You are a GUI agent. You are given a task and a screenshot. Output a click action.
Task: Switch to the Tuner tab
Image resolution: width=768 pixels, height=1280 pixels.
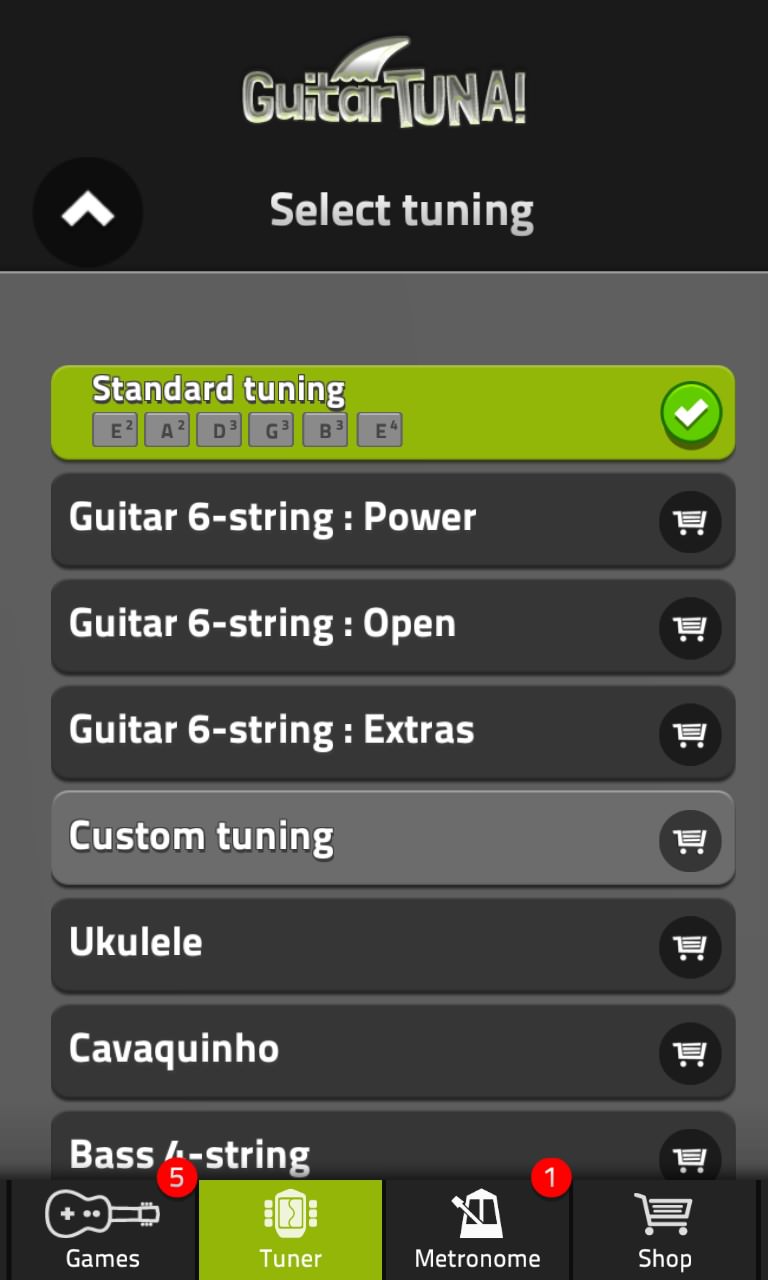click(x=290, y=1230)
